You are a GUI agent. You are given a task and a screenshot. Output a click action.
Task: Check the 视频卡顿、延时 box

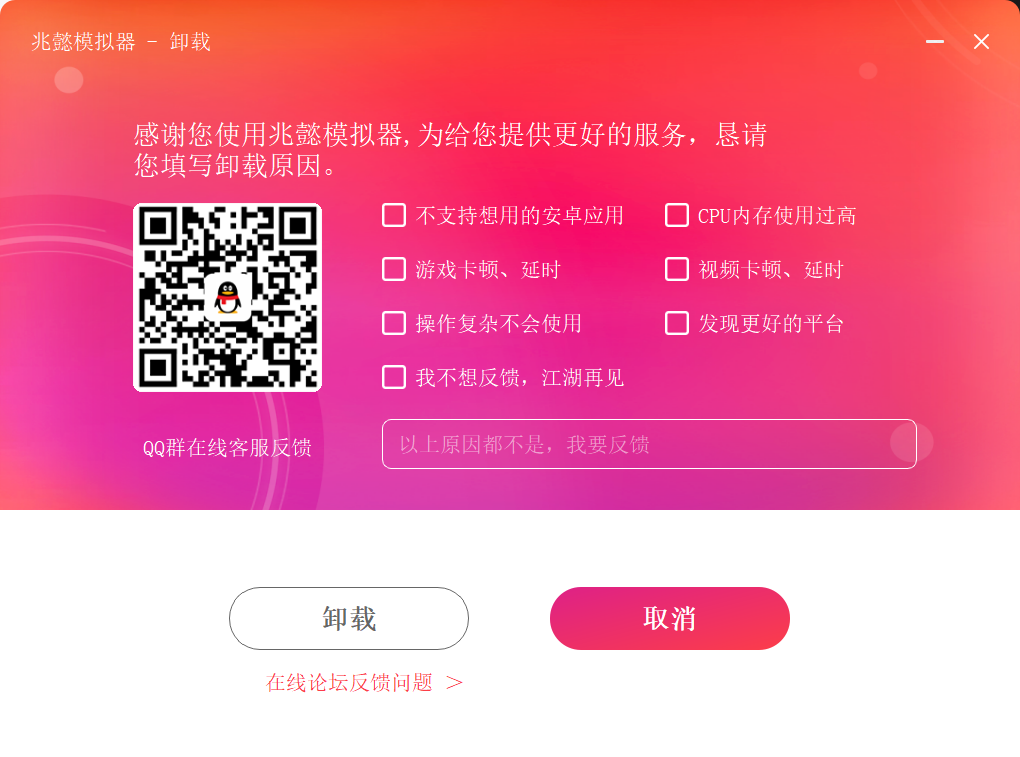[677, 269]
